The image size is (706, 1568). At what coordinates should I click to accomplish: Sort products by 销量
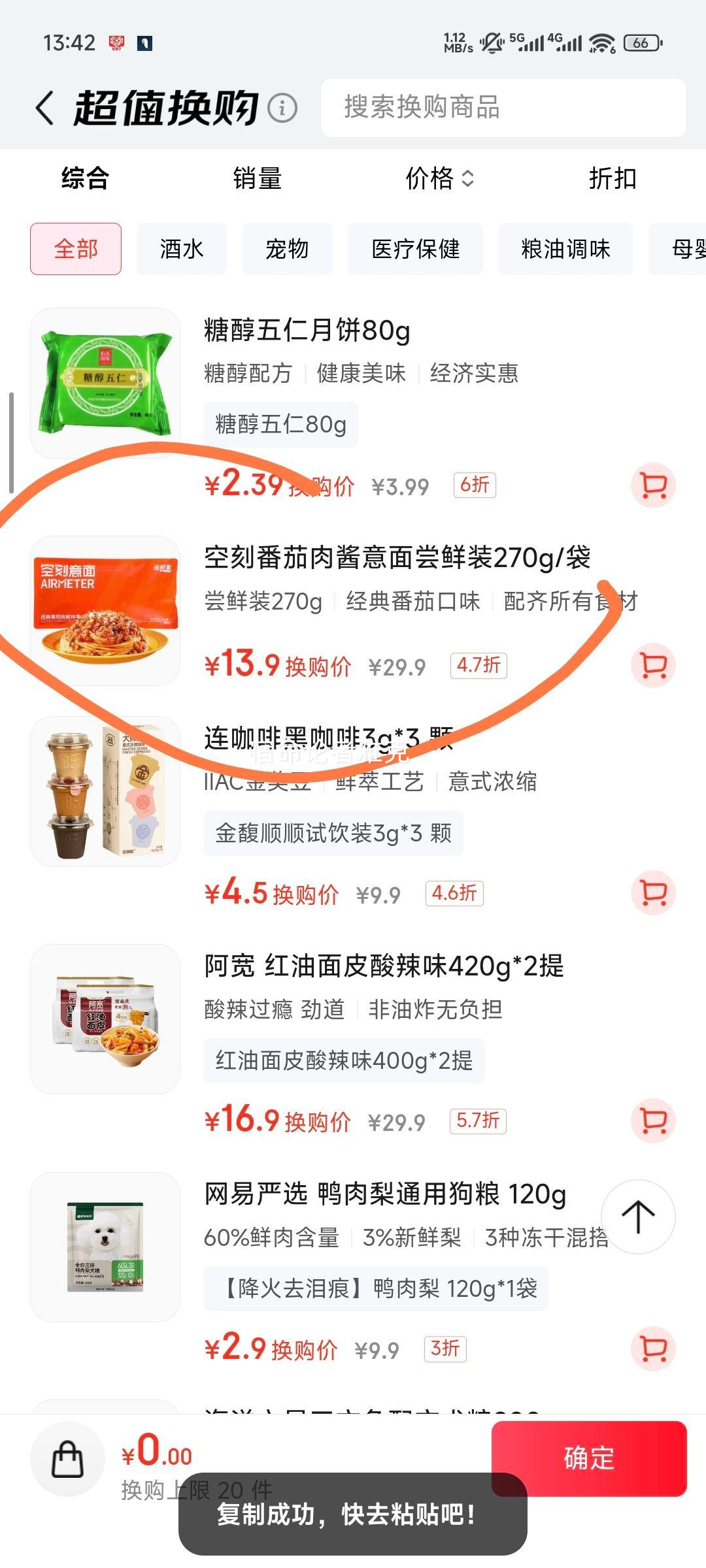[x=258, y=178]
